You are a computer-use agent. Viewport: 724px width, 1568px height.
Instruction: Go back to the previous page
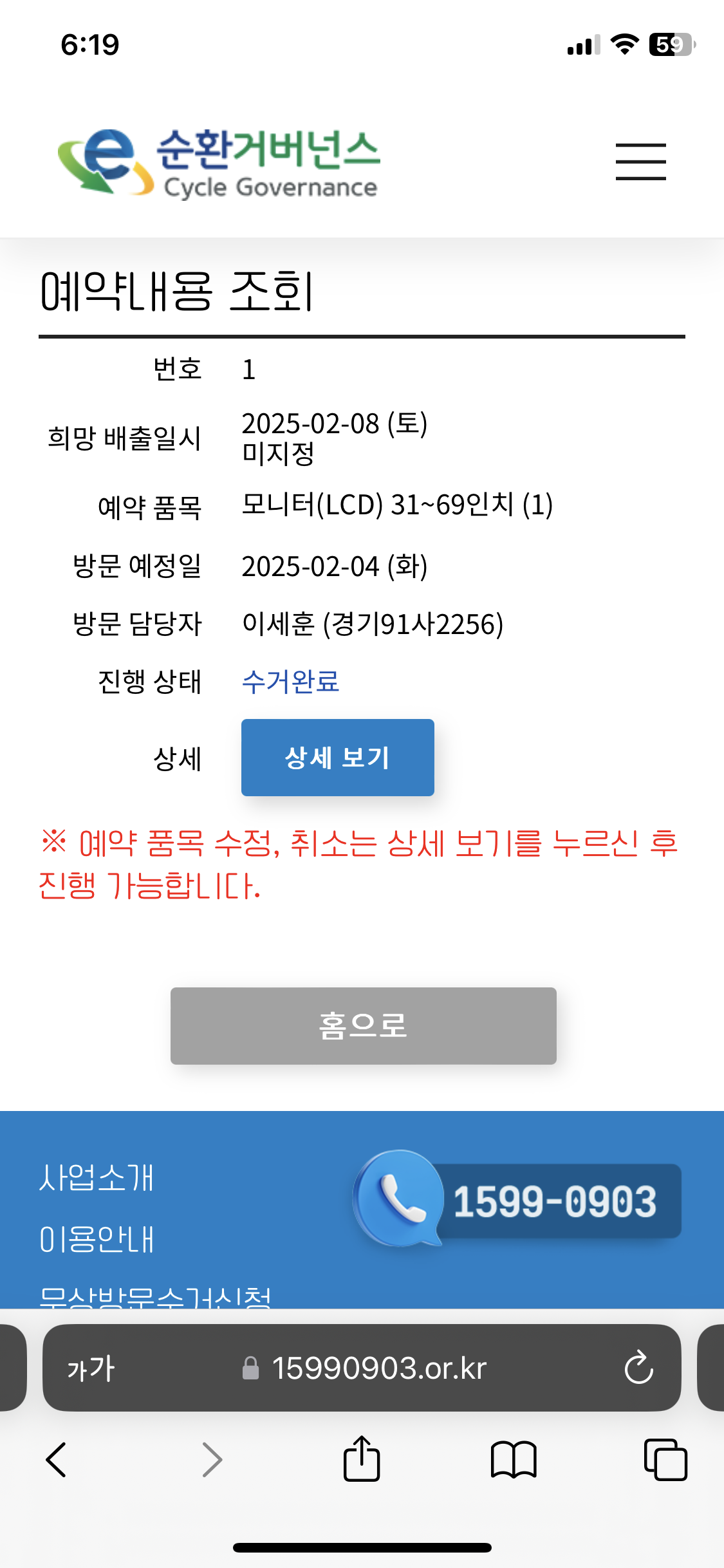[x=57, y=1460]
